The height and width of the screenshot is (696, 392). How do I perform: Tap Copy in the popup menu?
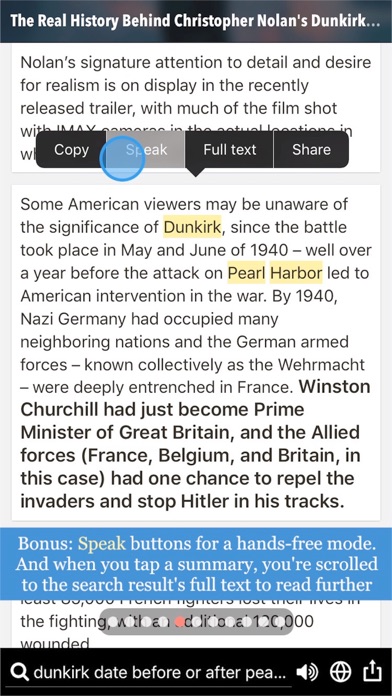71,150
